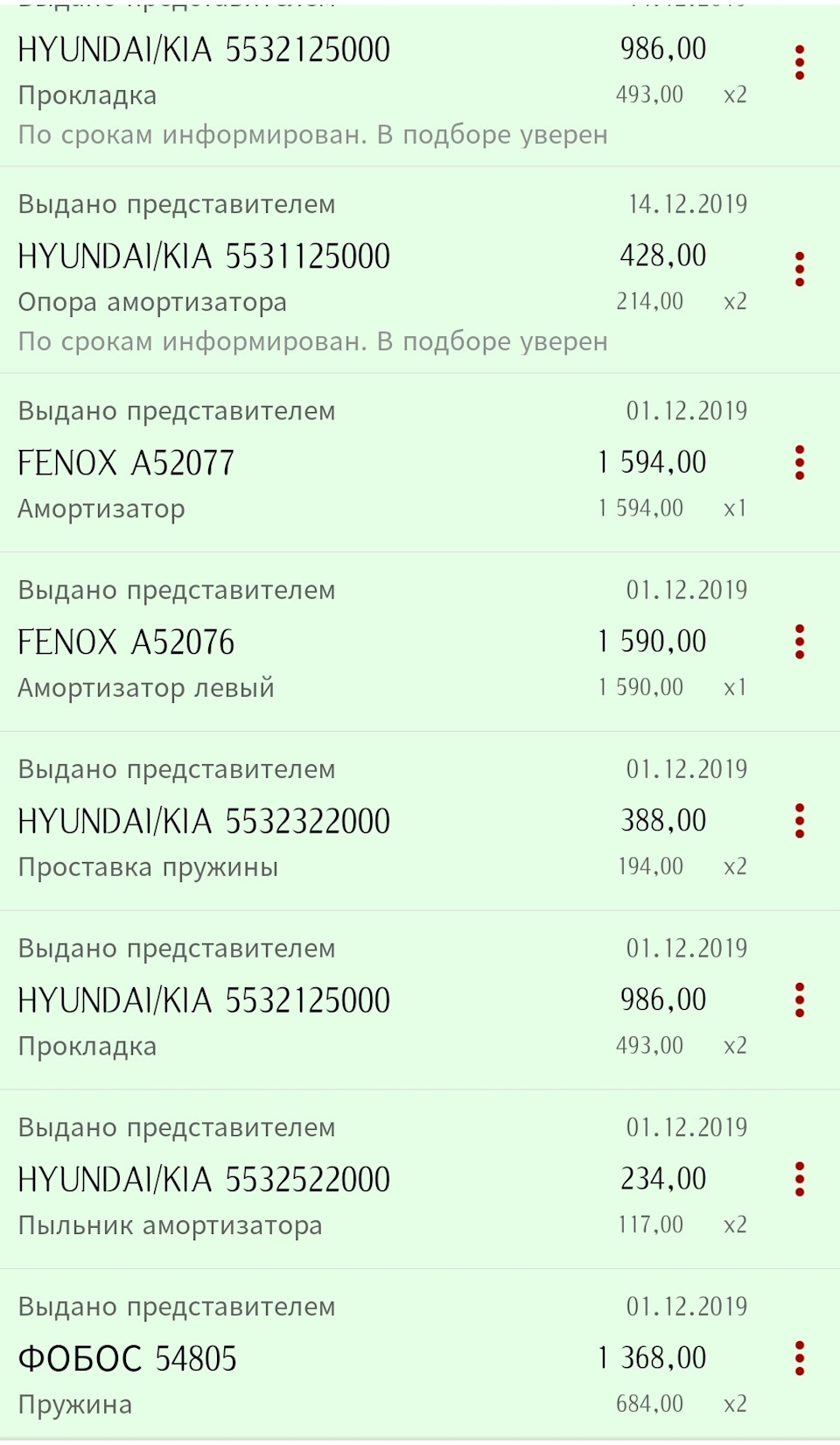This screenshot has width=840, height=1445.
Task: Show options for Проставка пружины 5532322000
Action: [x=799, y=821]
